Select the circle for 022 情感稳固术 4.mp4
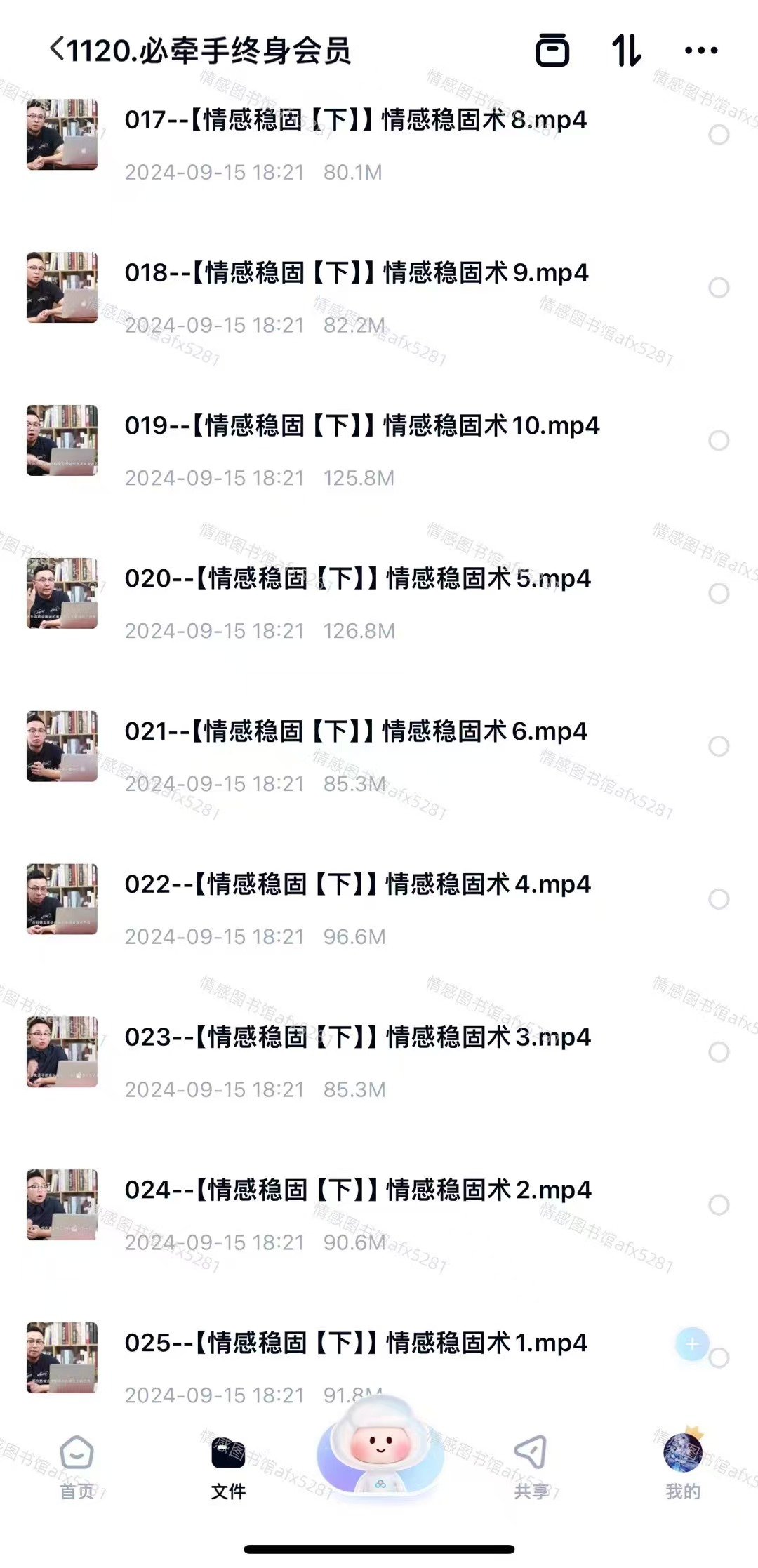 point(718,899)
